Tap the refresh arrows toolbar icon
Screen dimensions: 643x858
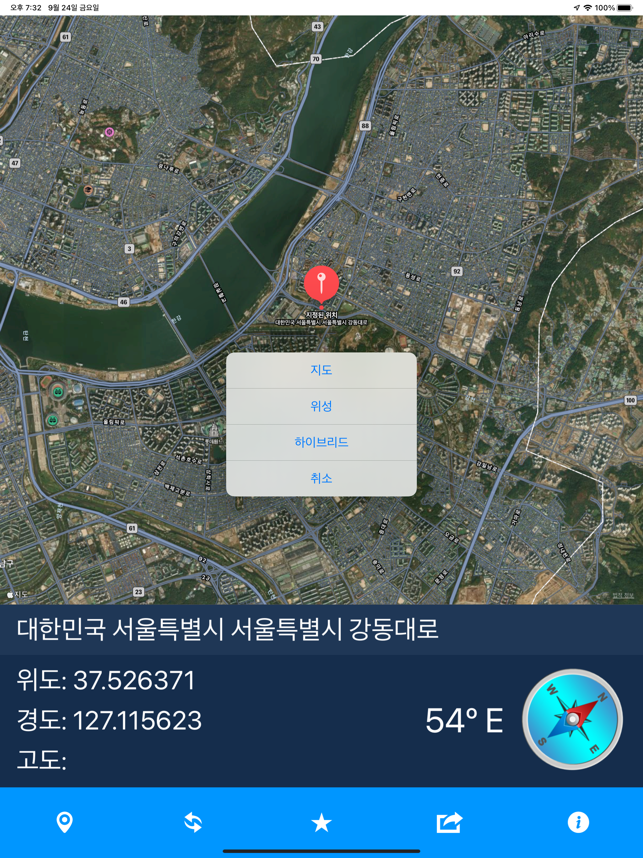193,822
